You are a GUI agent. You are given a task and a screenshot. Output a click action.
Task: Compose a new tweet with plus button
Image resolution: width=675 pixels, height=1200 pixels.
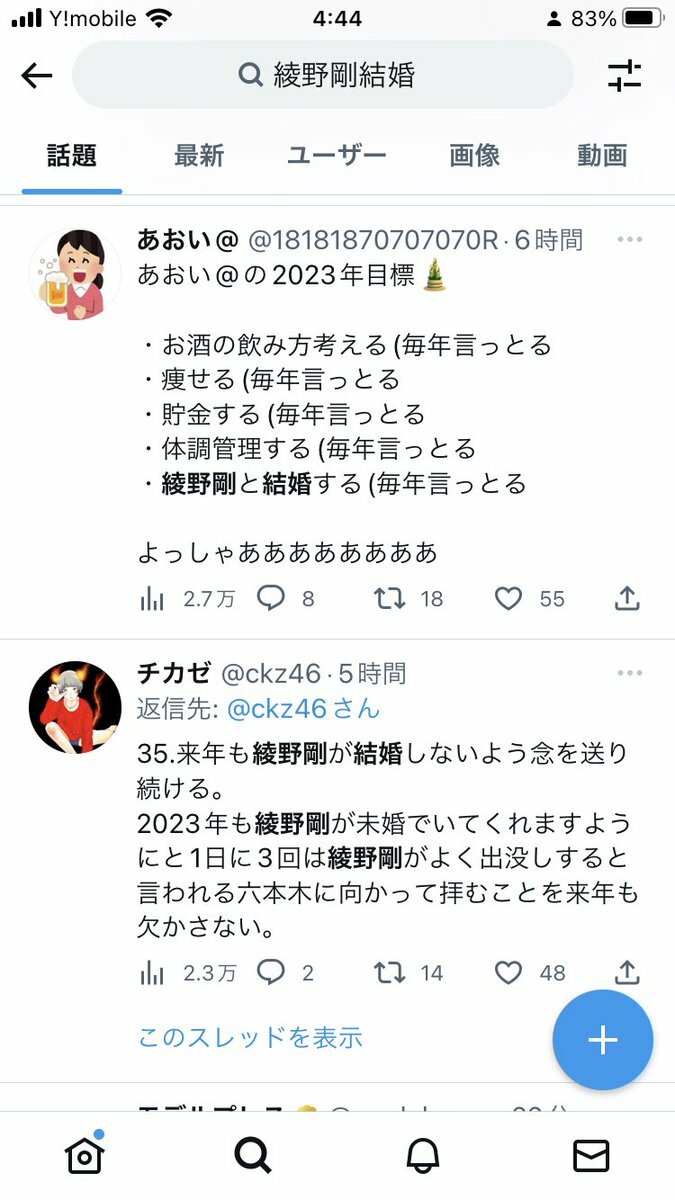(602, 1040)
